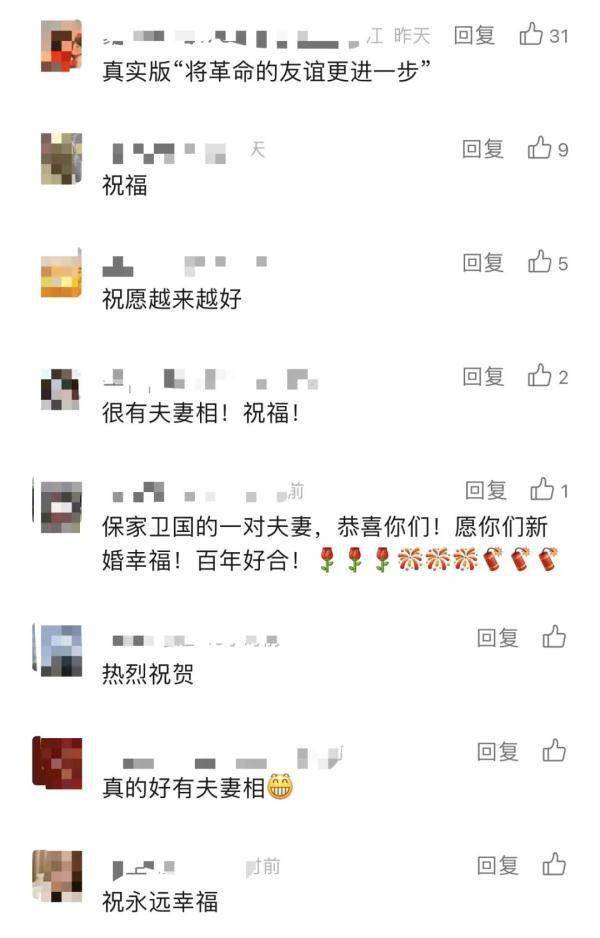Reply to the comment "祝福"
Image resolution: width=600 pixels, height=938 pixels.
482,149
